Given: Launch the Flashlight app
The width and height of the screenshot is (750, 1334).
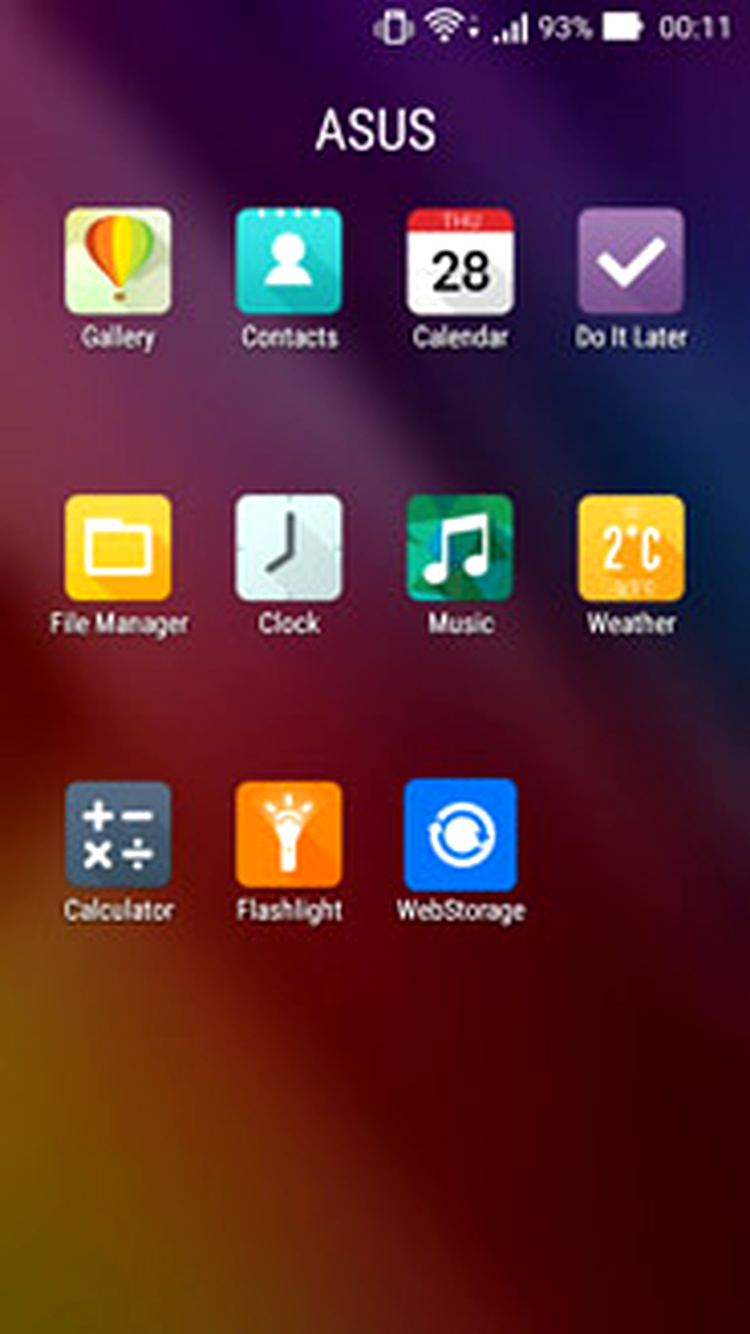Looking at the screenshot, I should pos(289,835).
